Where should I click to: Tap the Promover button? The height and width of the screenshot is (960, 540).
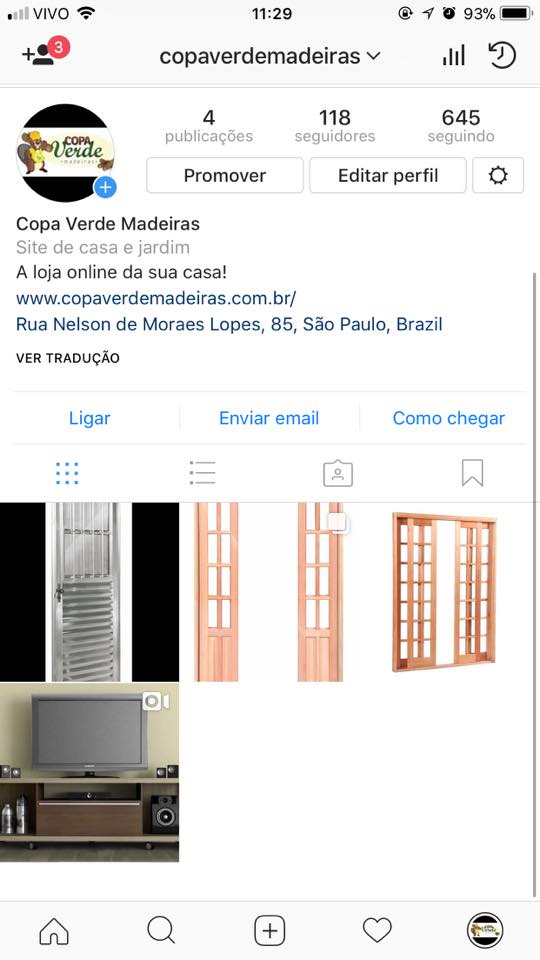225,176
